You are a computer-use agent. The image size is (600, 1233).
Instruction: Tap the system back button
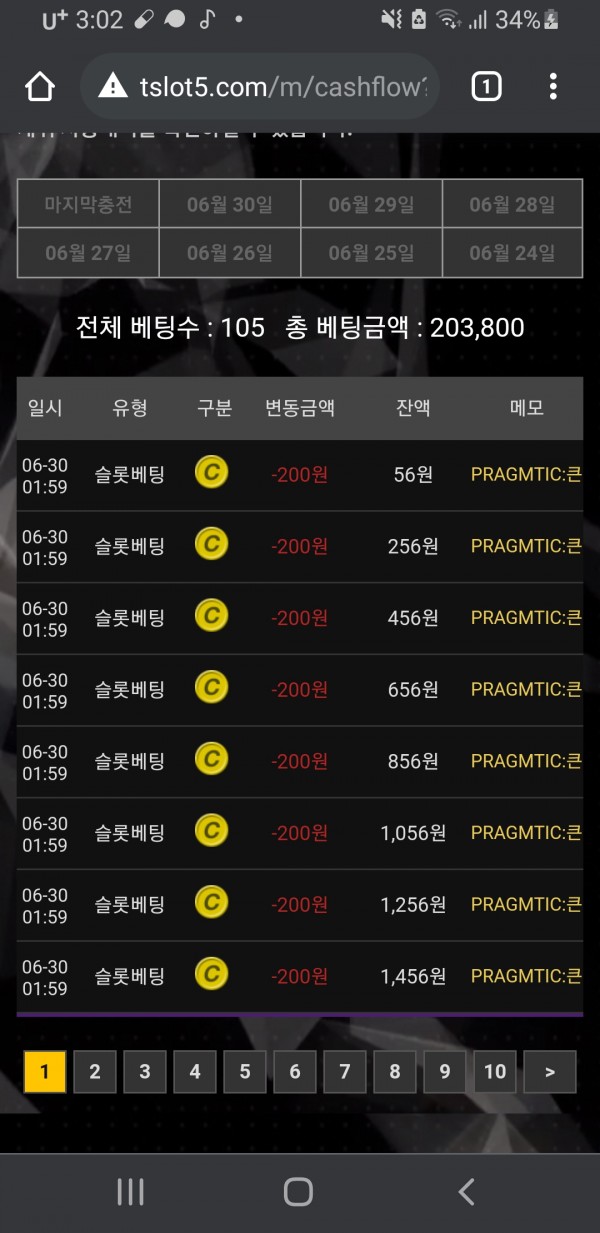click(466, 1191)
